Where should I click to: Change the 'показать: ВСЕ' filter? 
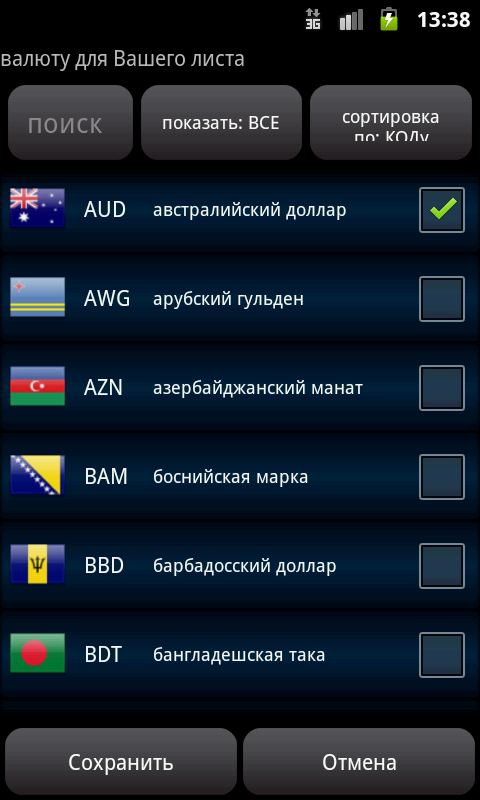(x=221, y=123)
